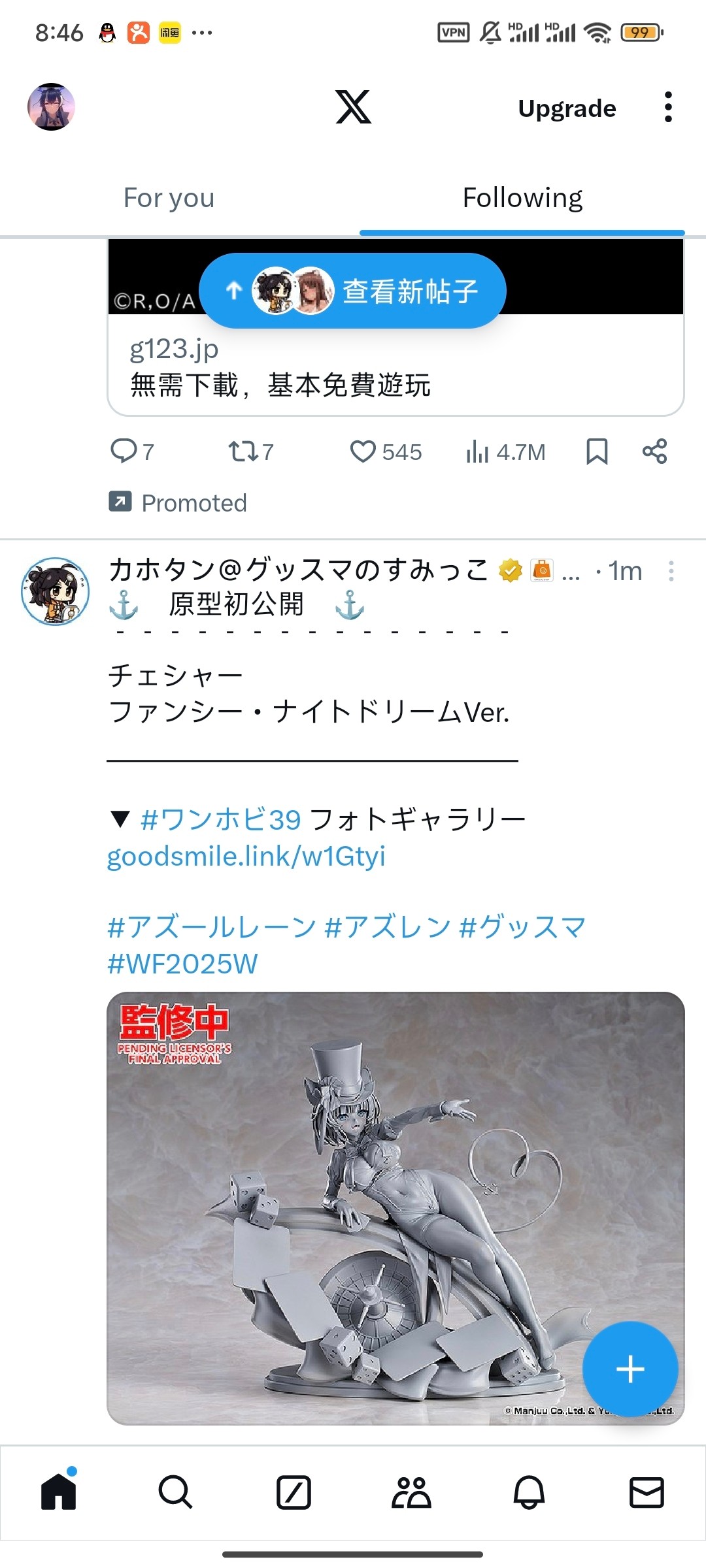Select the Following tab

pos(522,198)
